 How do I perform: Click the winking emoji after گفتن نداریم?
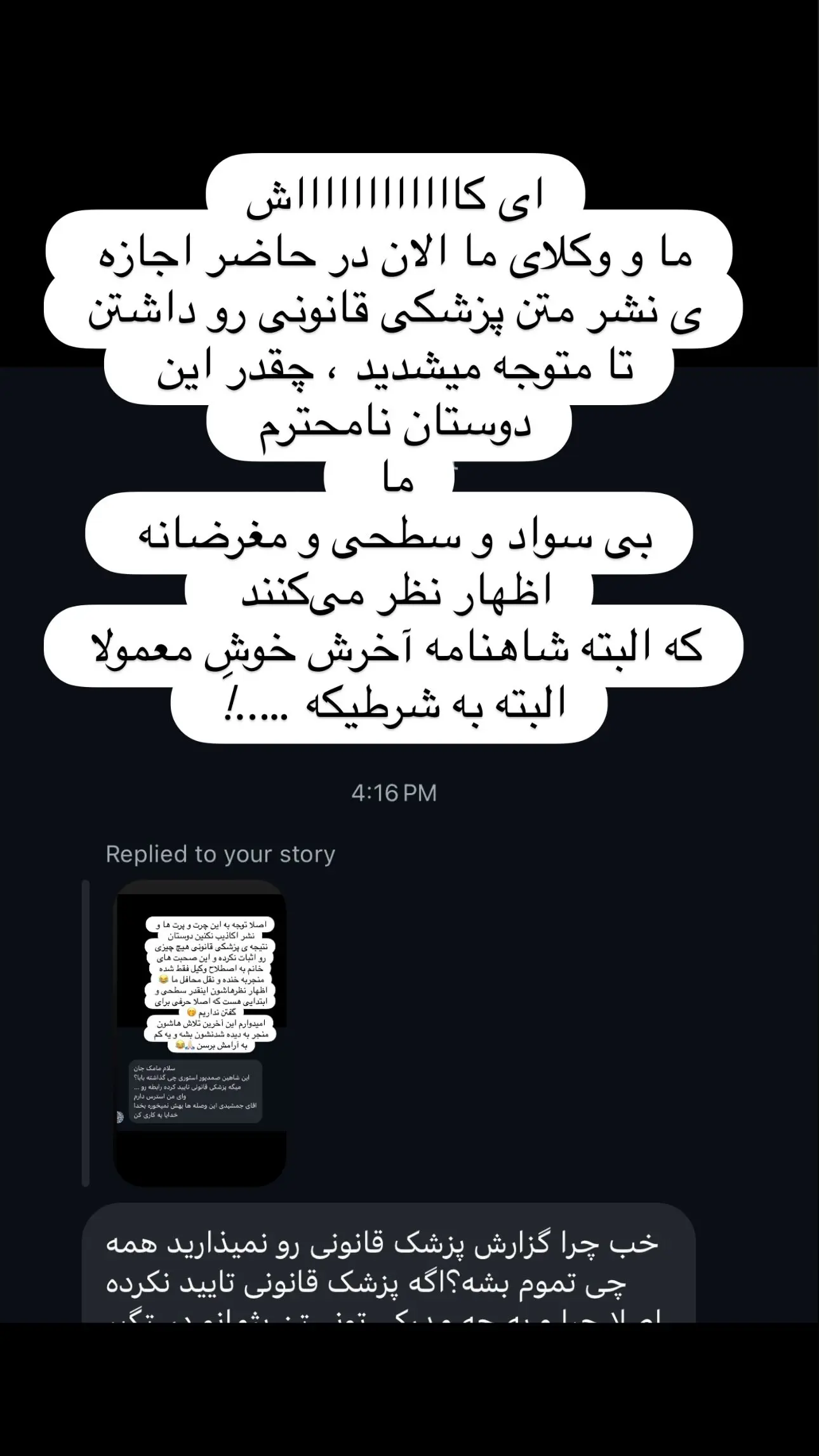coord(192,1013)
